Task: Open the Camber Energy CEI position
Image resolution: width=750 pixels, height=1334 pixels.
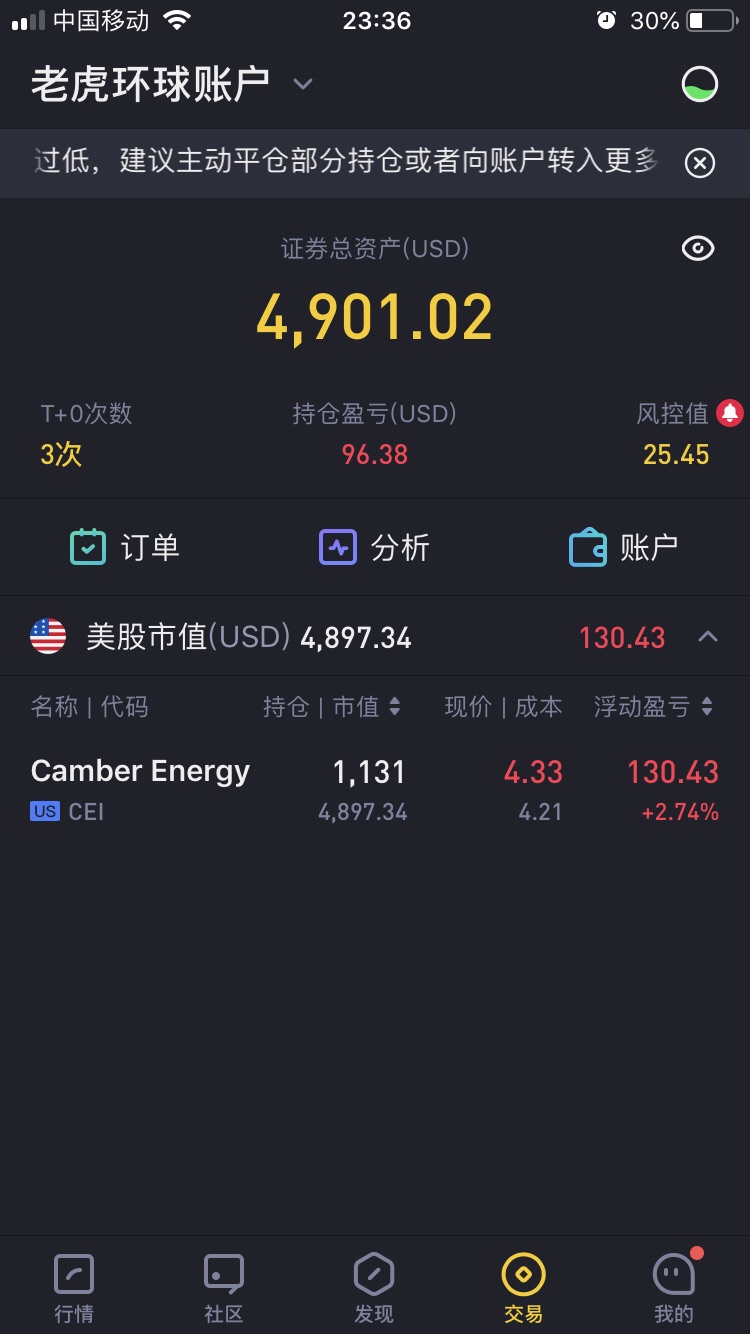Action: click(375, 789)
